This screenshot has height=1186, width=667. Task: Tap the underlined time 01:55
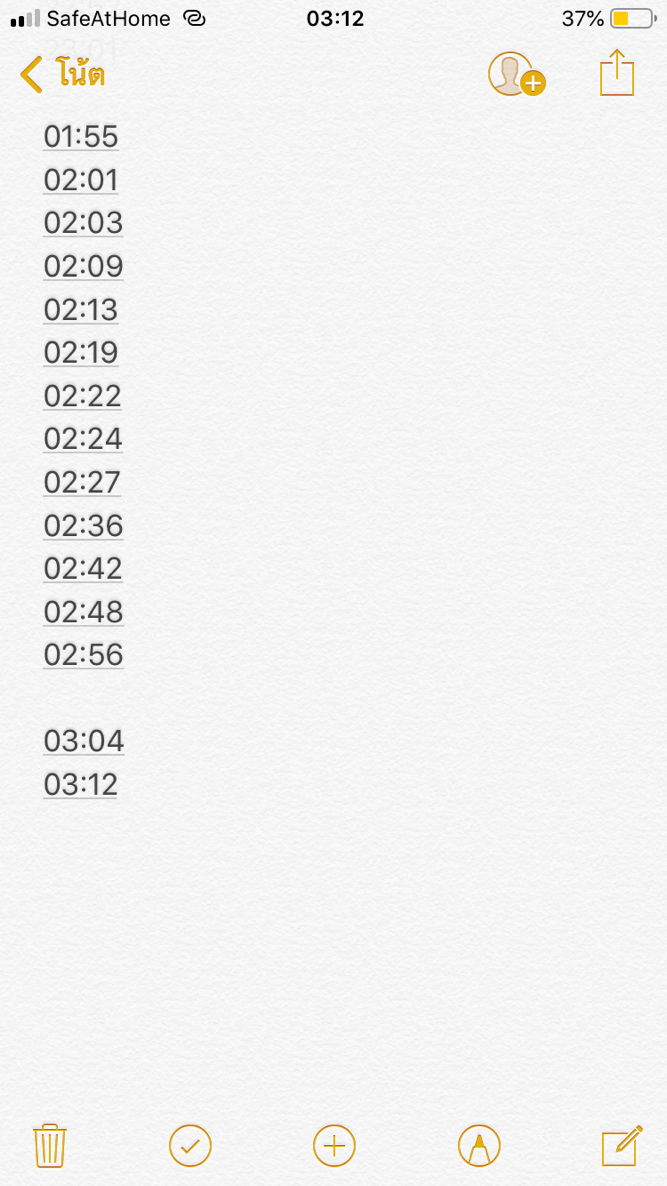click(x=81, y=136)
